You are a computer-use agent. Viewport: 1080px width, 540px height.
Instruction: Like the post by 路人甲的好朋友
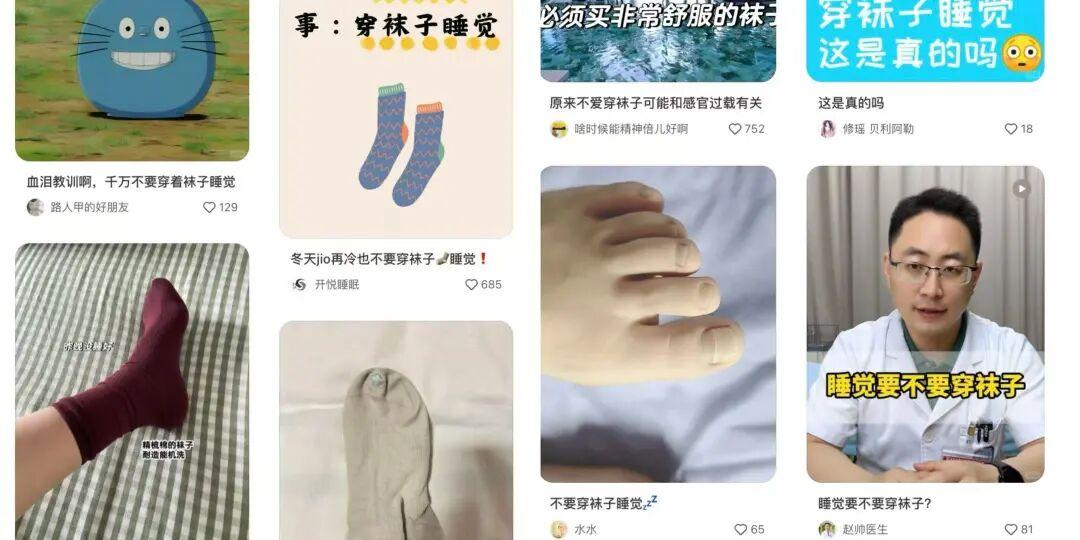tap(210, 208)
